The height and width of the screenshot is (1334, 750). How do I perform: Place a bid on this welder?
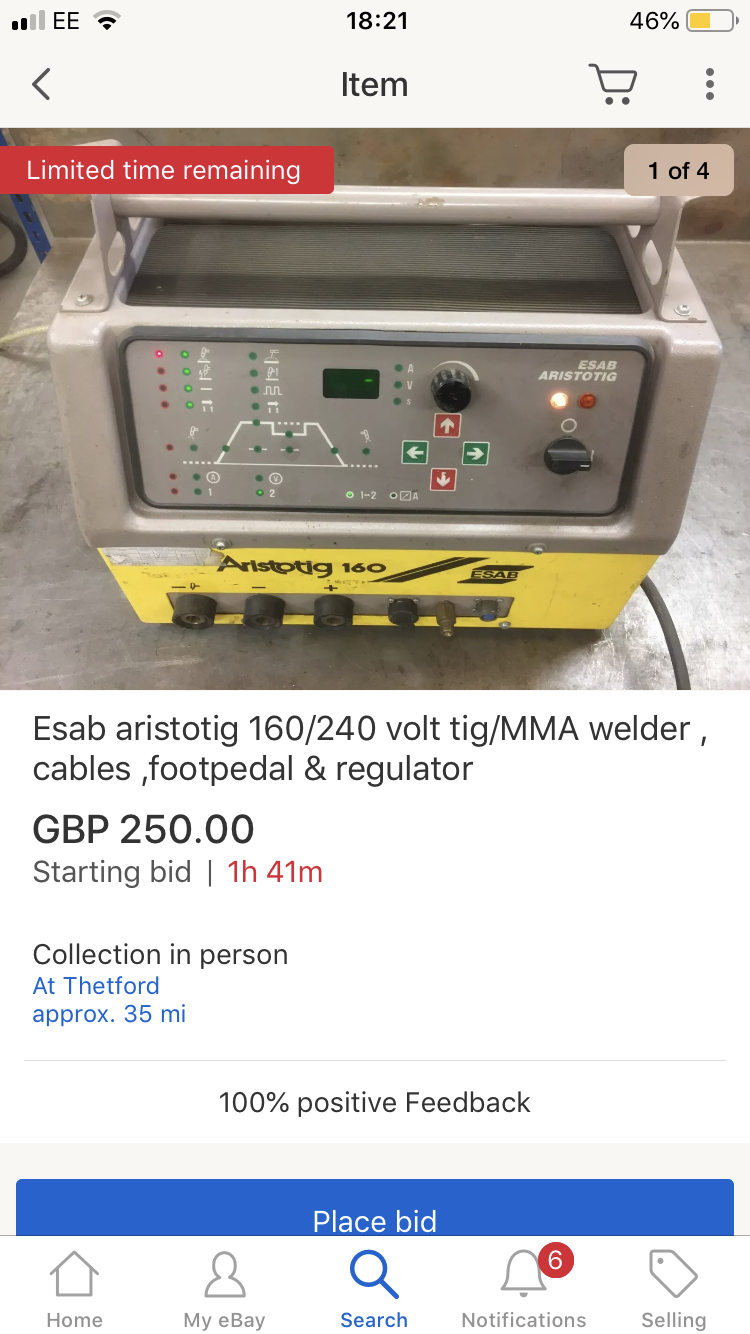point(375,1214)
